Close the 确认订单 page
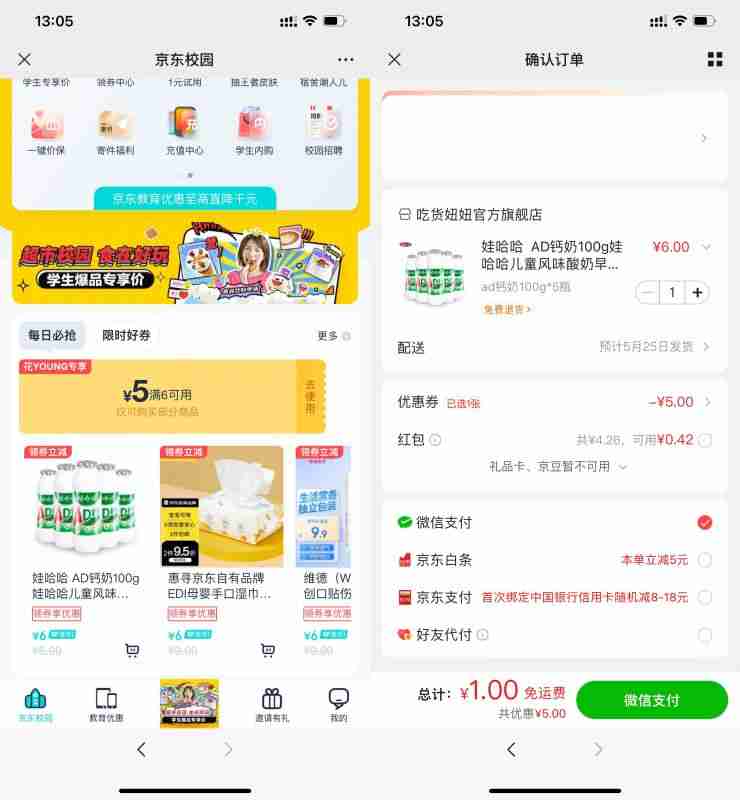Viewport: 740px width, 800px height. coord(394,60)
